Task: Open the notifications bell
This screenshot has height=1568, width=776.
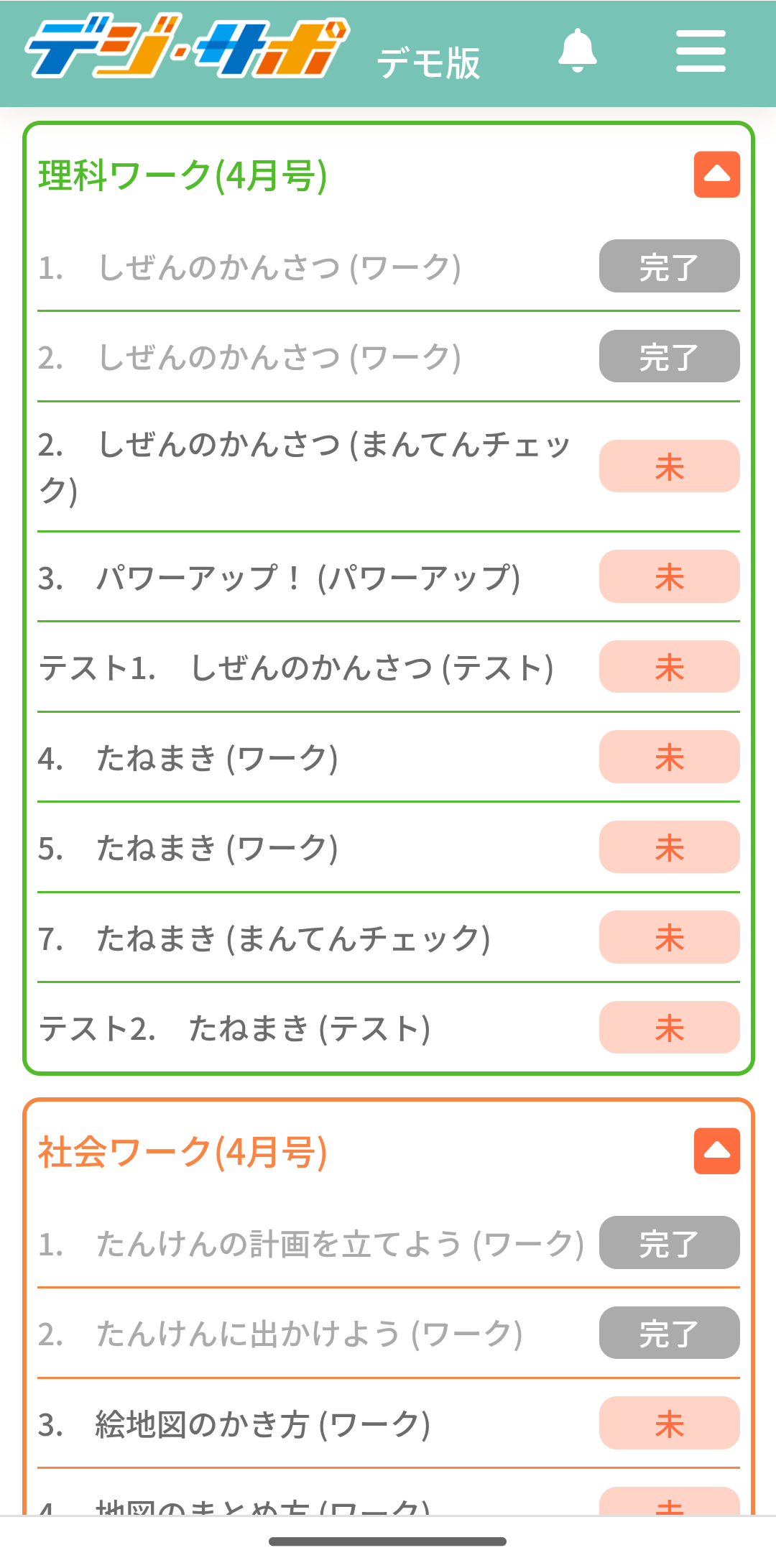Action: 578,51
